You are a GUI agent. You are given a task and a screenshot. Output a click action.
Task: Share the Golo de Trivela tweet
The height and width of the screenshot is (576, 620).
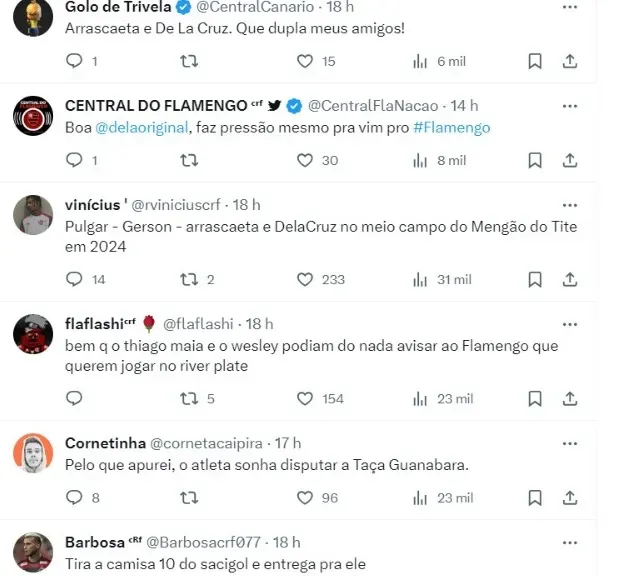(570, 61)
